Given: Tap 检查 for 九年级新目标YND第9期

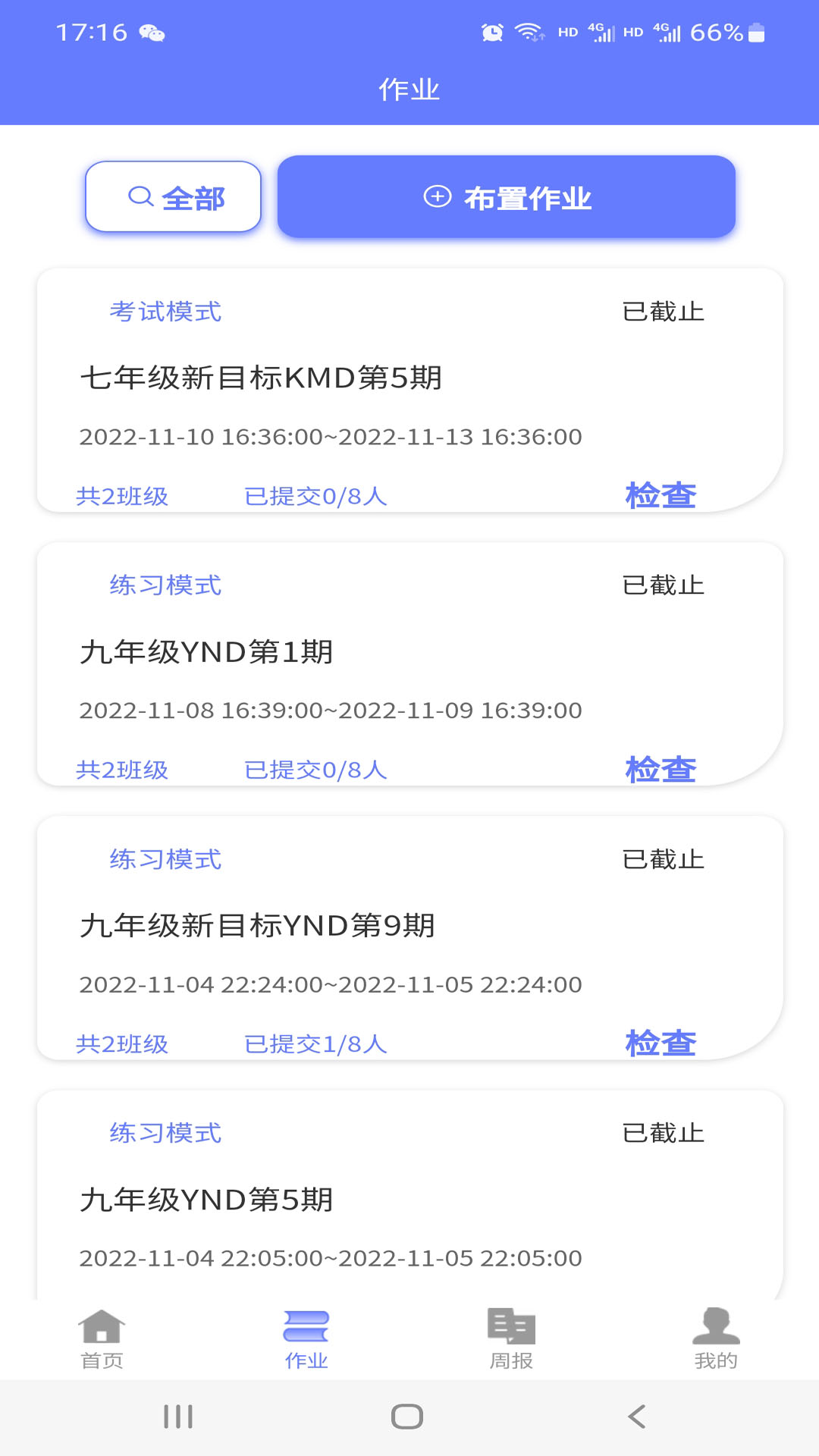Looking at the screenshot, I should click(x=661, y=1043).
